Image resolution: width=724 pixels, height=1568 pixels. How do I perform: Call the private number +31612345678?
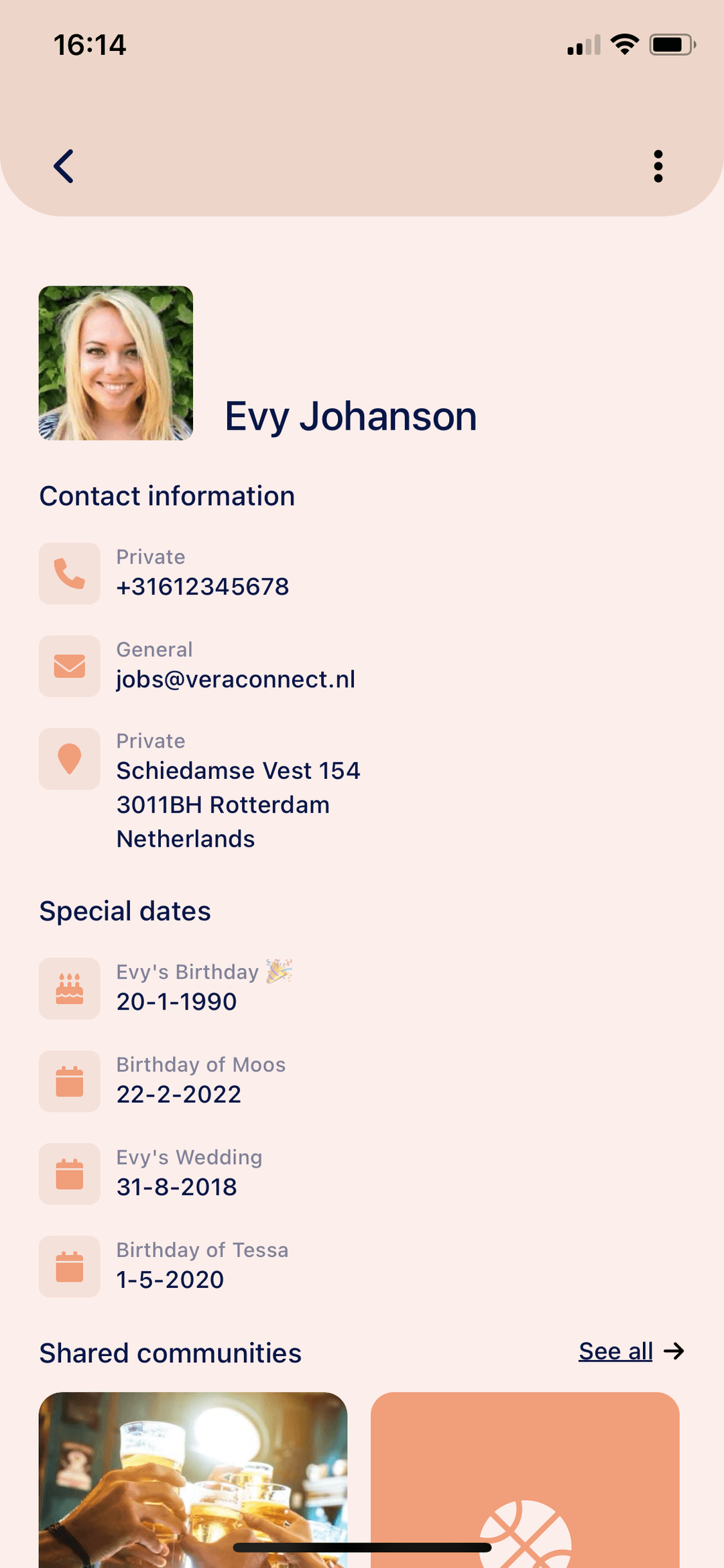(x=201, y=586)
